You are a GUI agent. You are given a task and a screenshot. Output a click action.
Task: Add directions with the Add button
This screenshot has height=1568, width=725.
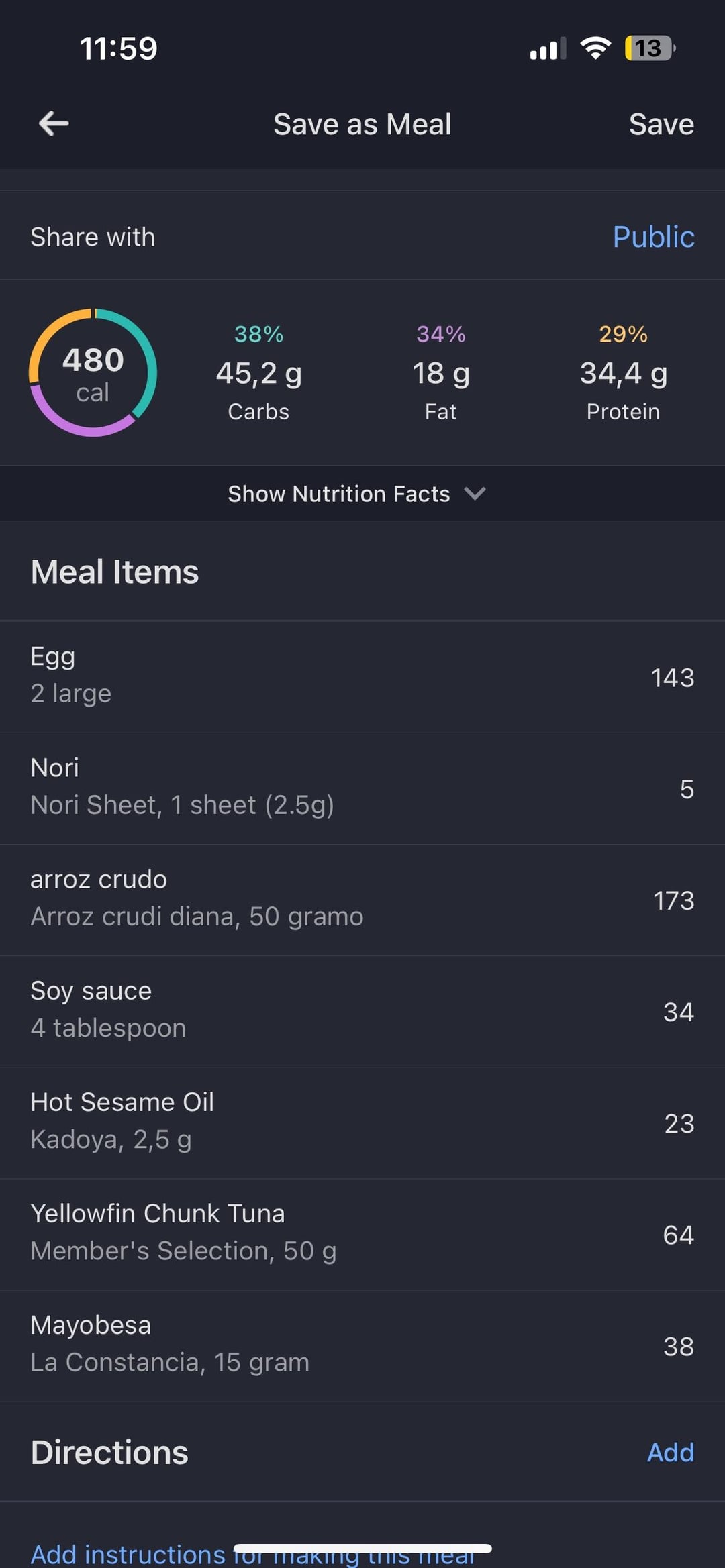pos(670,1453)
